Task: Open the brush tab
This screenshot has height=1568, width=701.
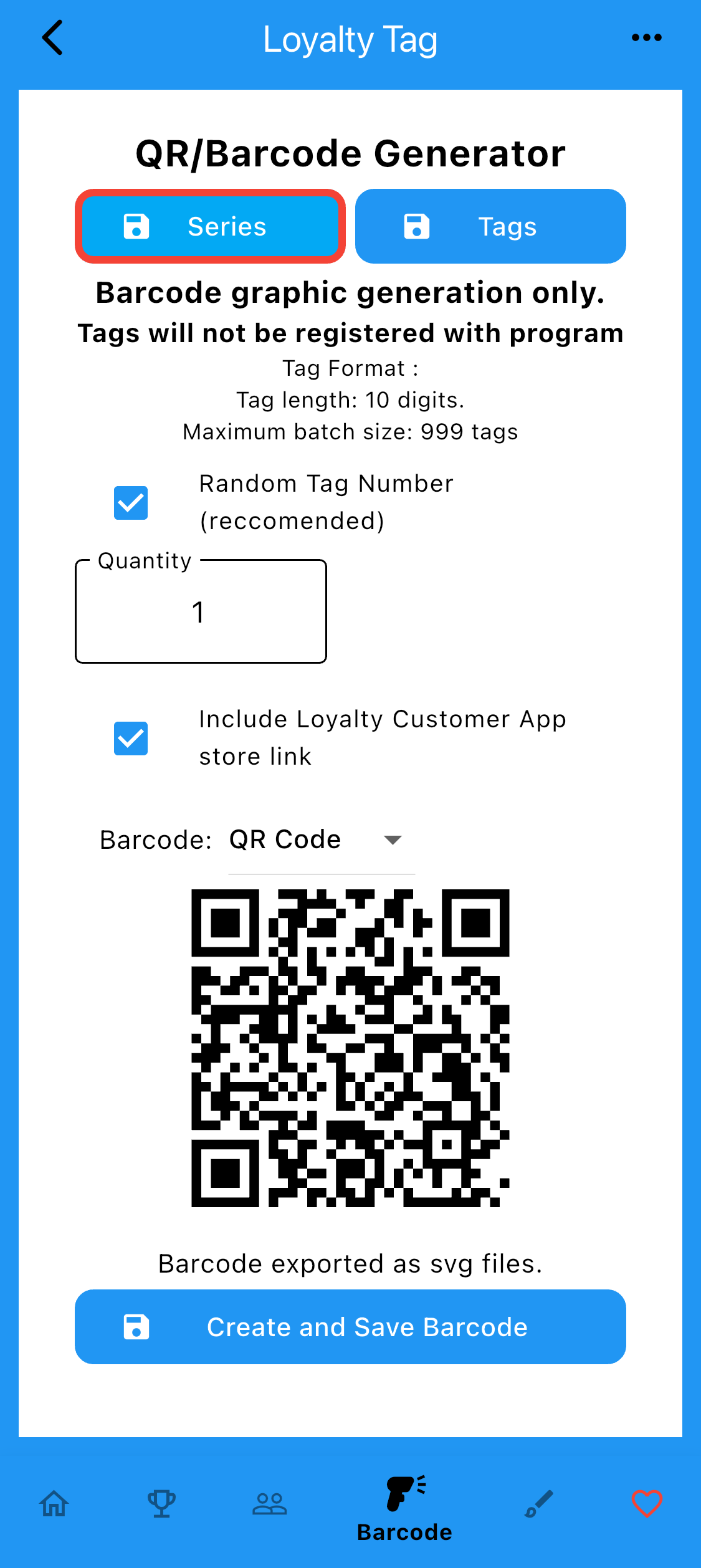Action: click(539, 1504)
